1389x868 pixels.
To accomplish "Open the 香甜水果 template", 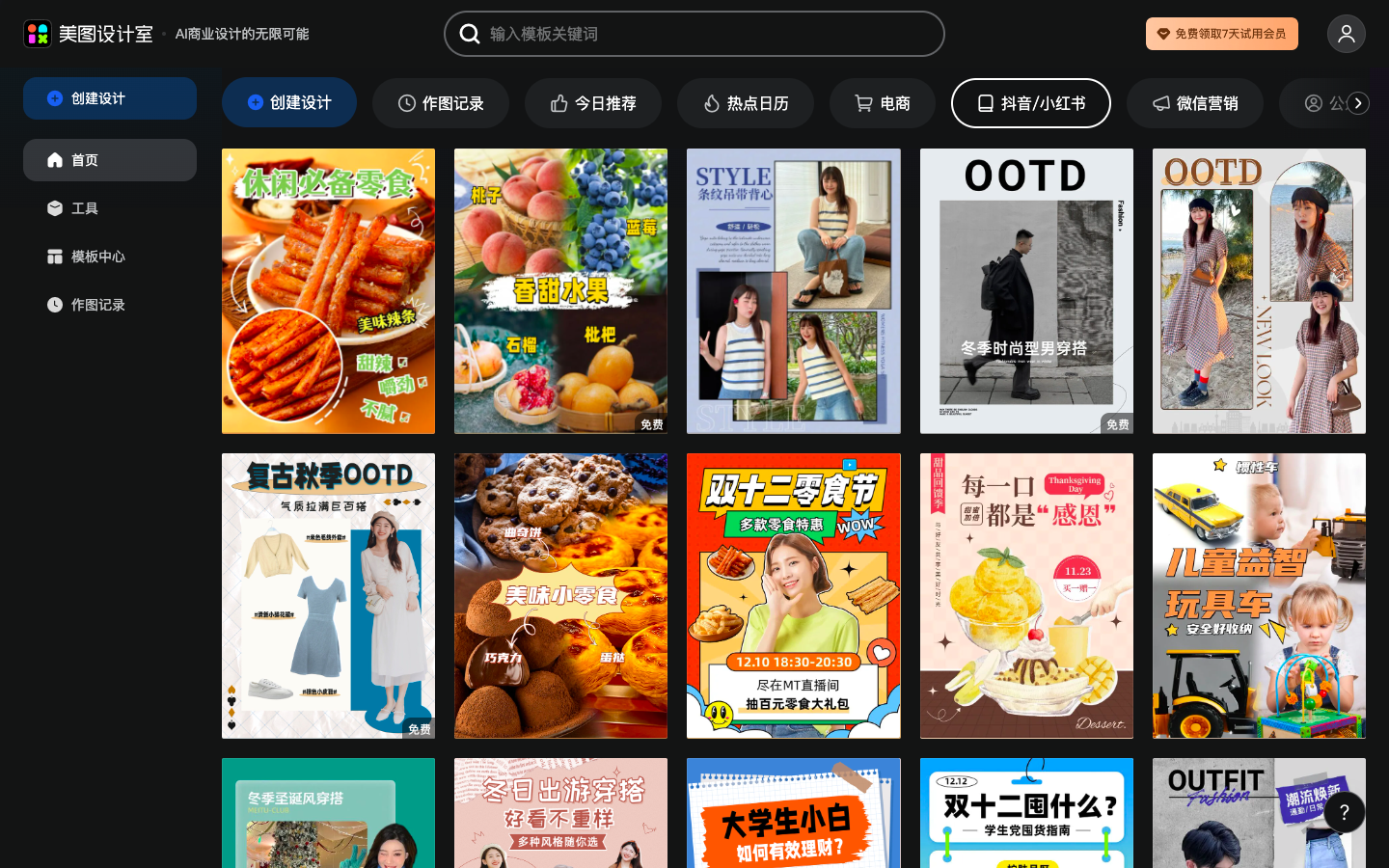I will [560, 291].
